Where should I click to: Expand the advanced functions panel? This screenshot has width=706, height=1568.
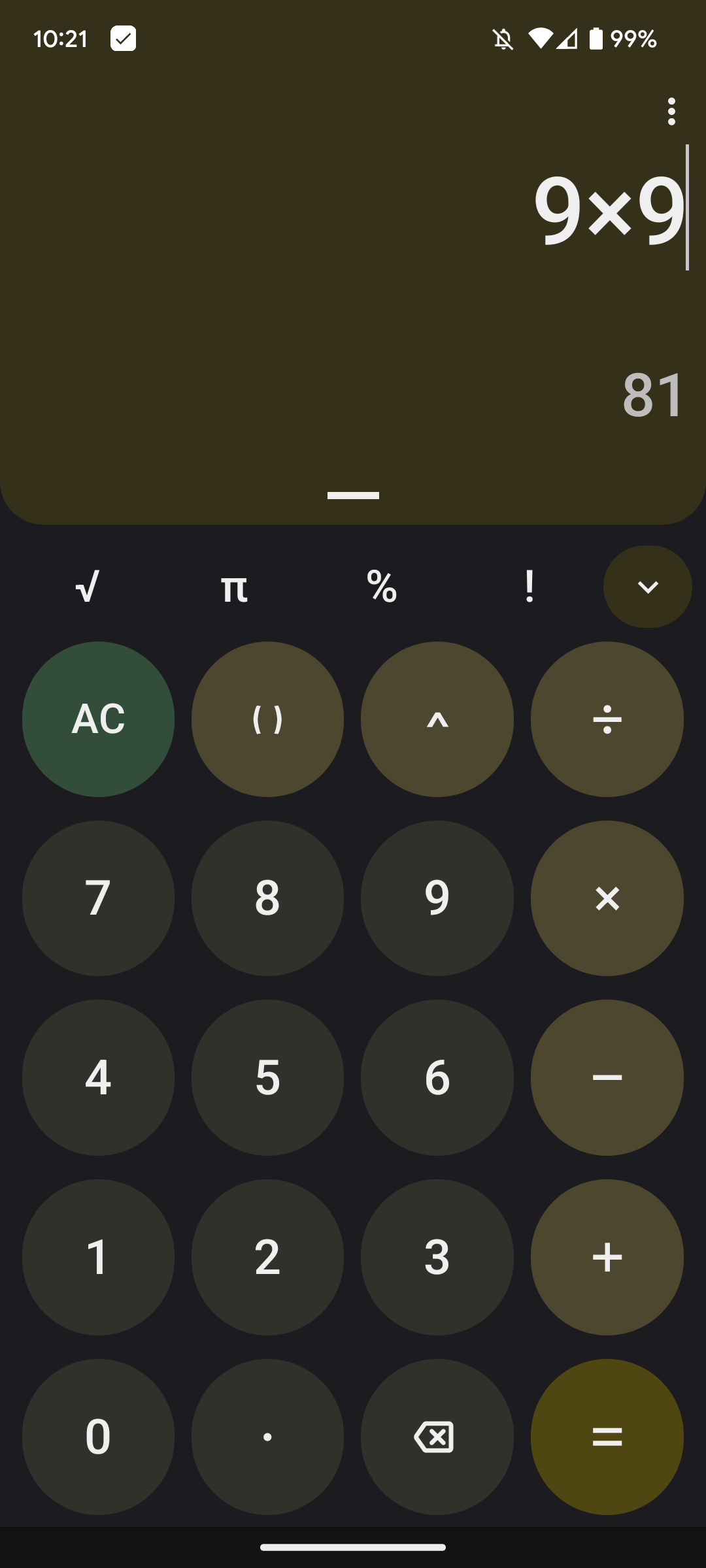(x=648, y=587)
